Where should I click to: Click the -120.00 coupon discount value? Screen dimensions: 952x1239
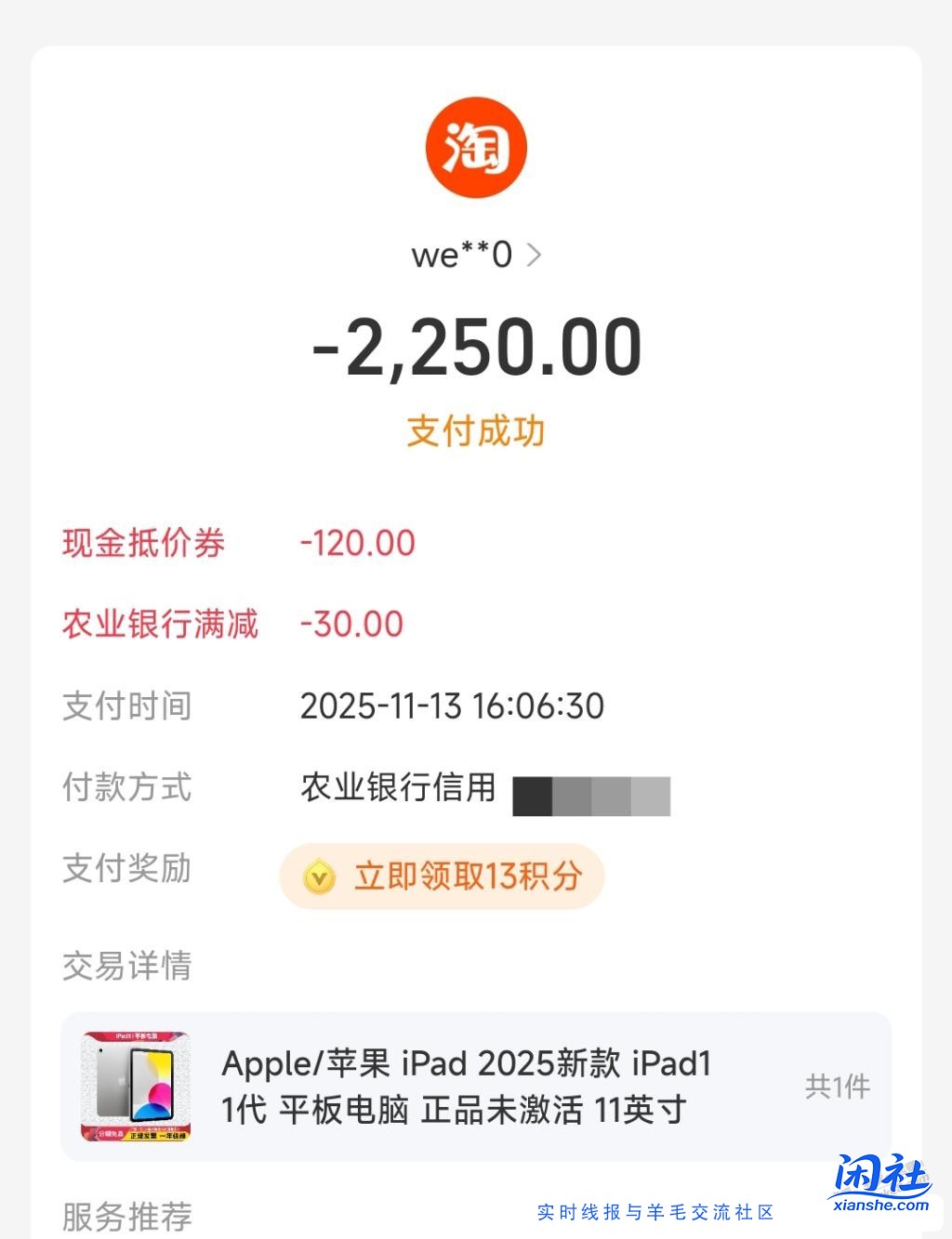pyautogui.click(x=356, y=544)
